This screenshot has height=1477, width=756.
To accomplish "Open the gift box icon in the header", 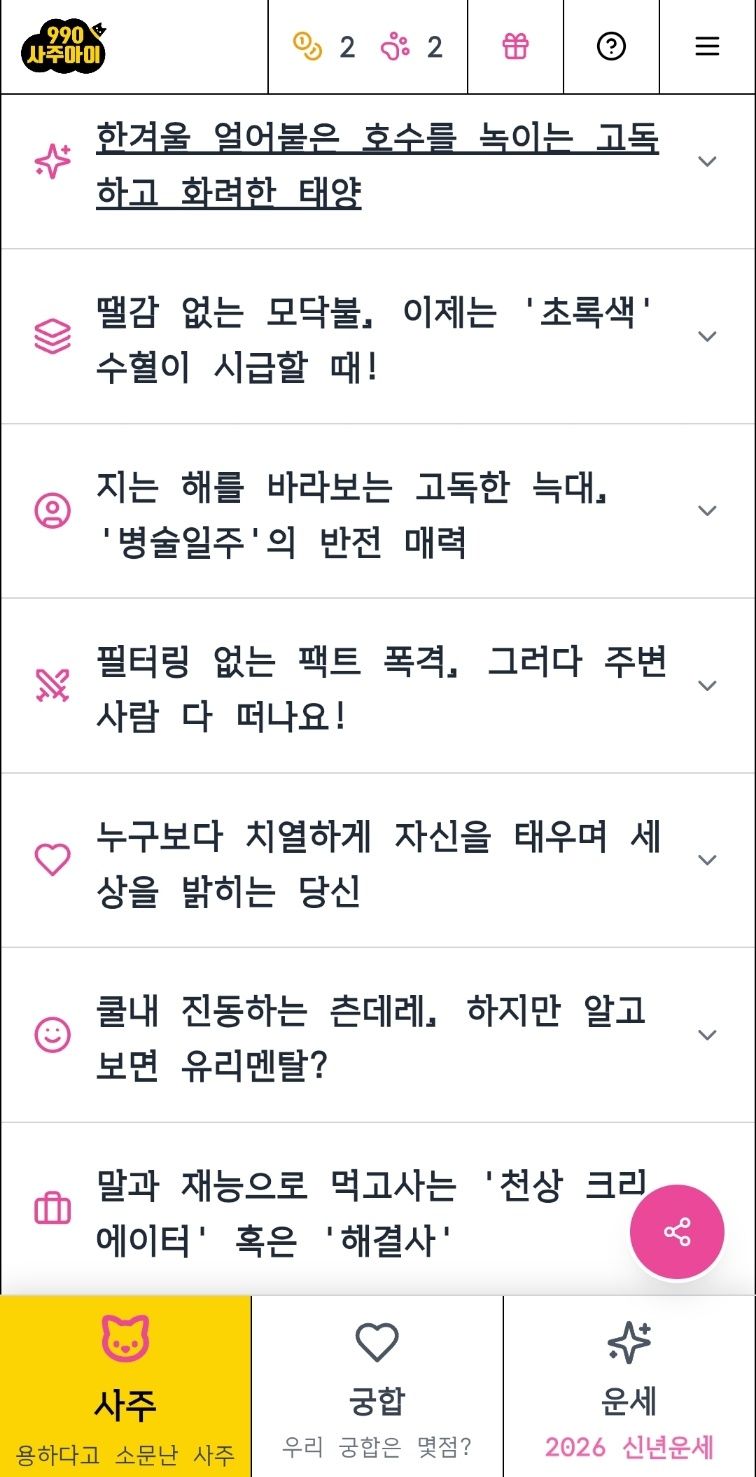I will [515, 46].
